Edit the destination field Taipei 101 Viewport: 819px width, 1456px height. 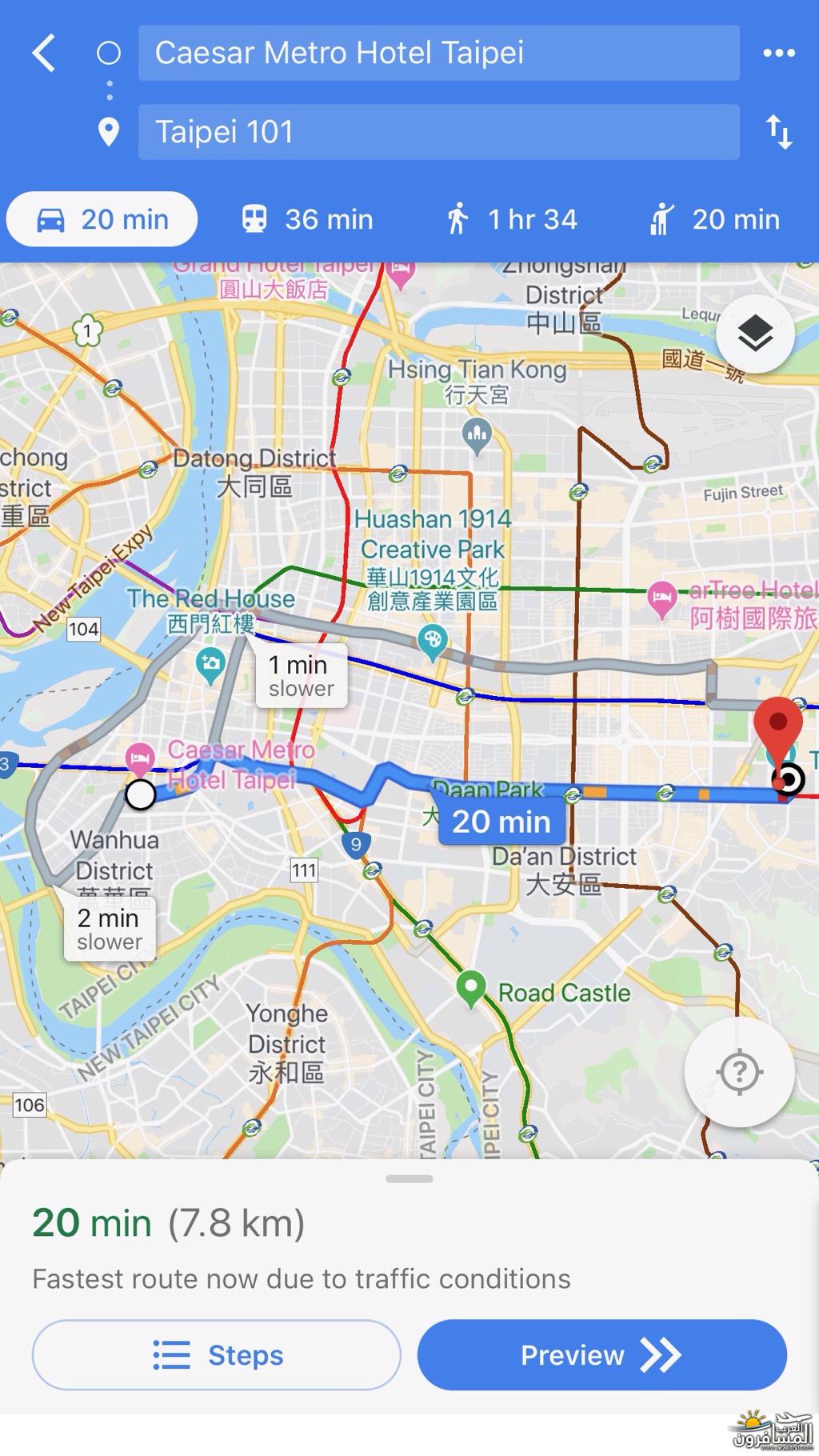coord(438,131)
